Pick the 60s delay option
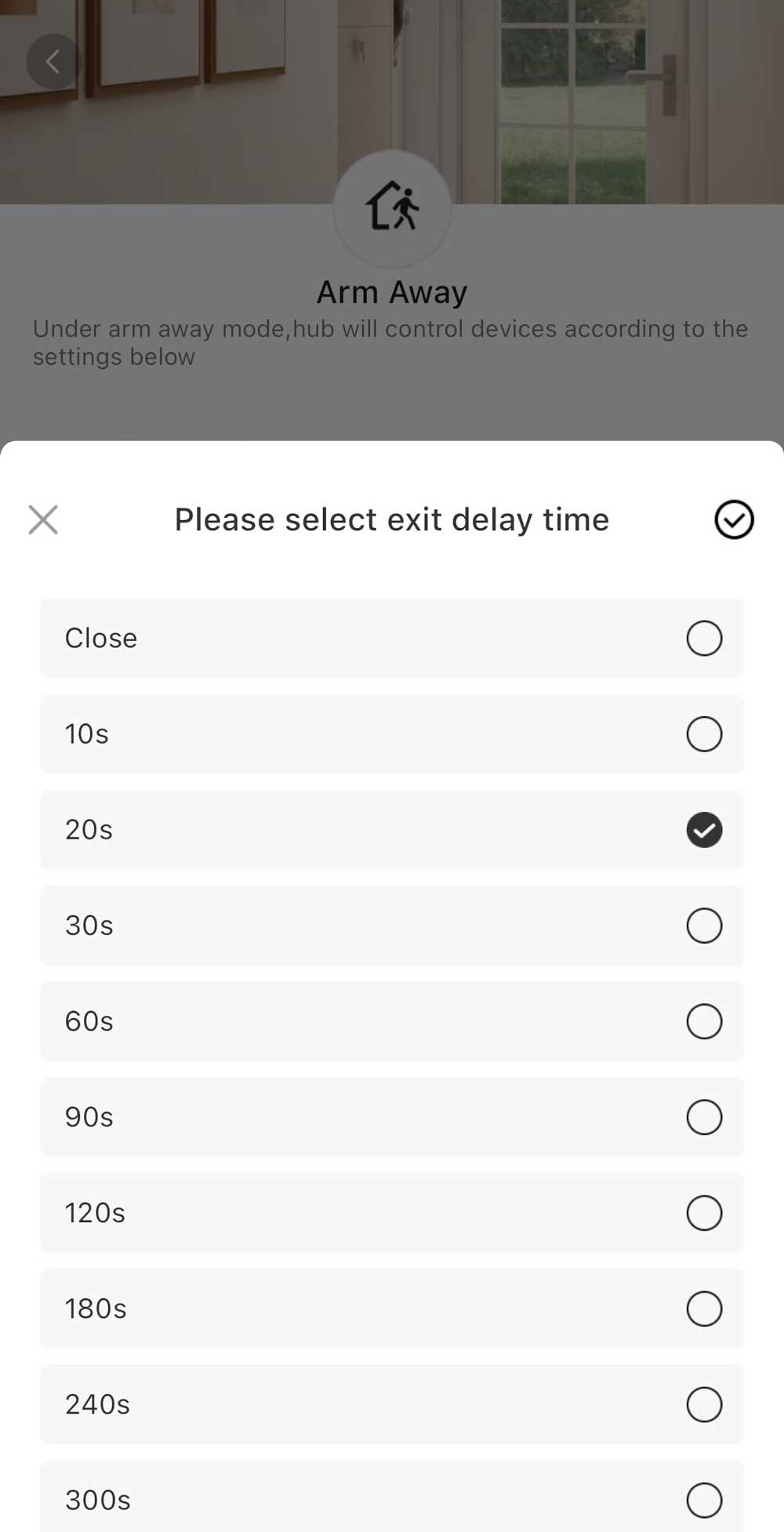784x1532 pixels. pos(704,1021)
